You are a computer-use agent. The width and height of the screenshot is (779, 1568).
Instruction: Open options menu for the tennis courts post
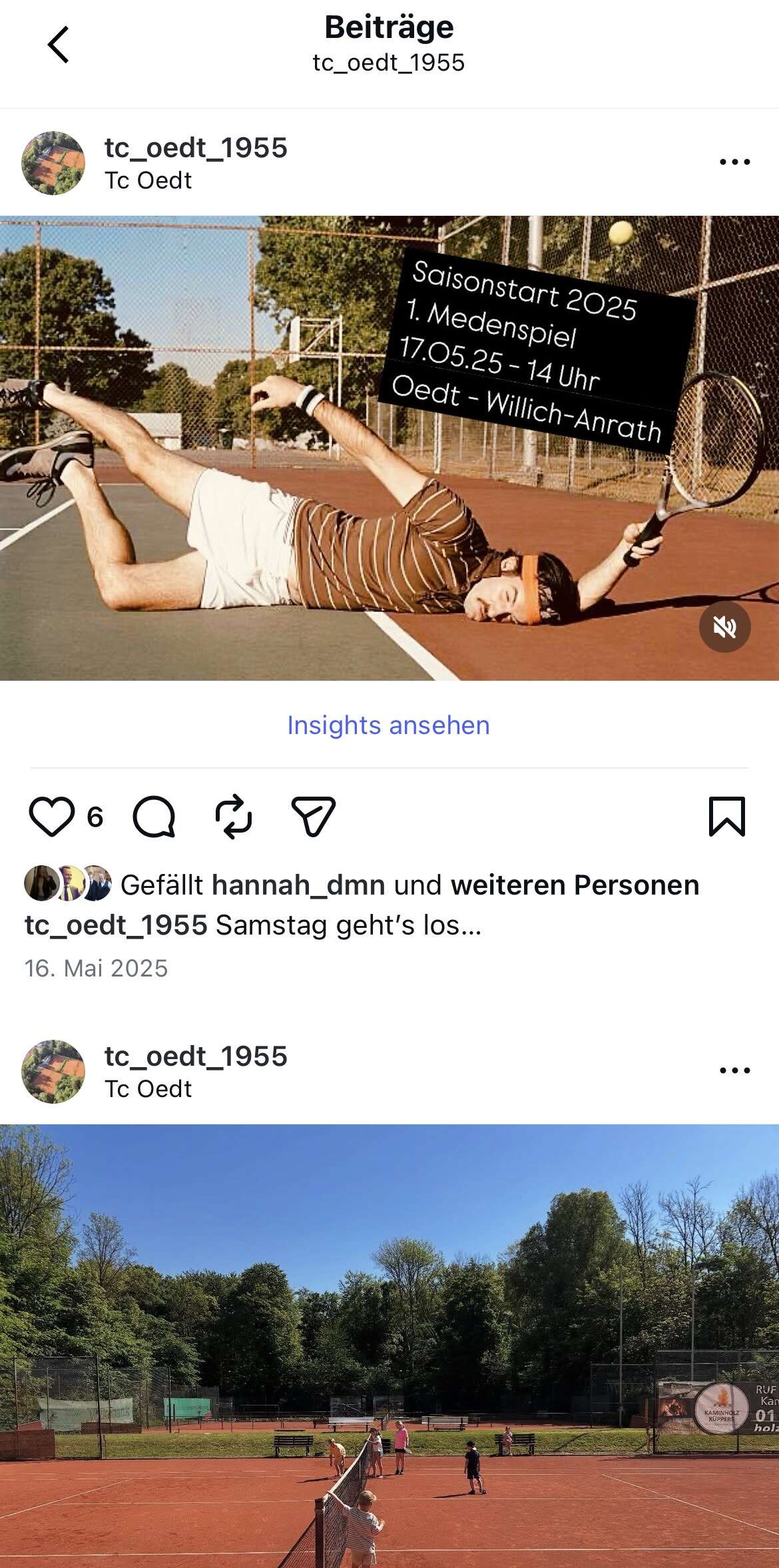click(734, 1070)
